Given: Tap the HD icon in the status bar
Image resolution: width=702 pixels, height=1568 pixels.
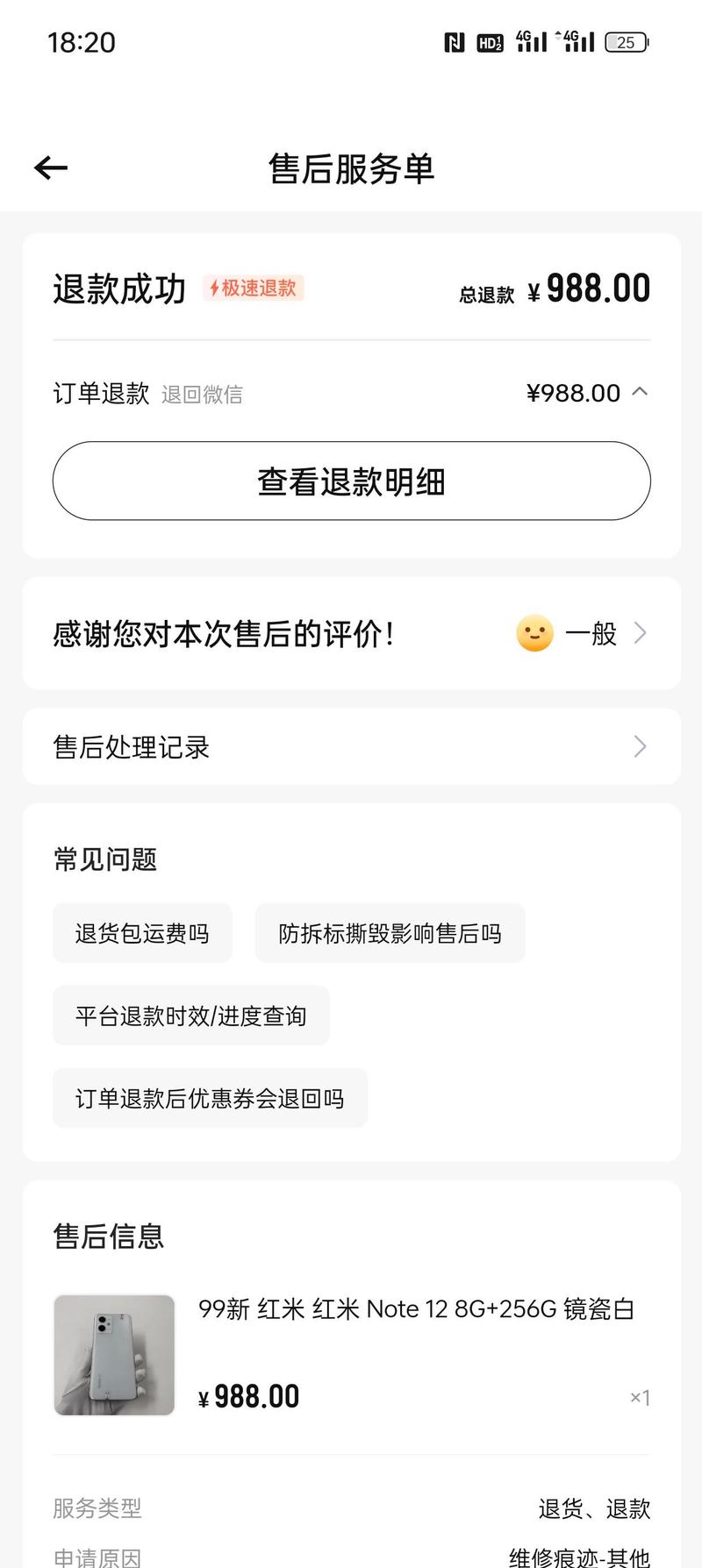Looking at the screenshot, I should 489,41.
